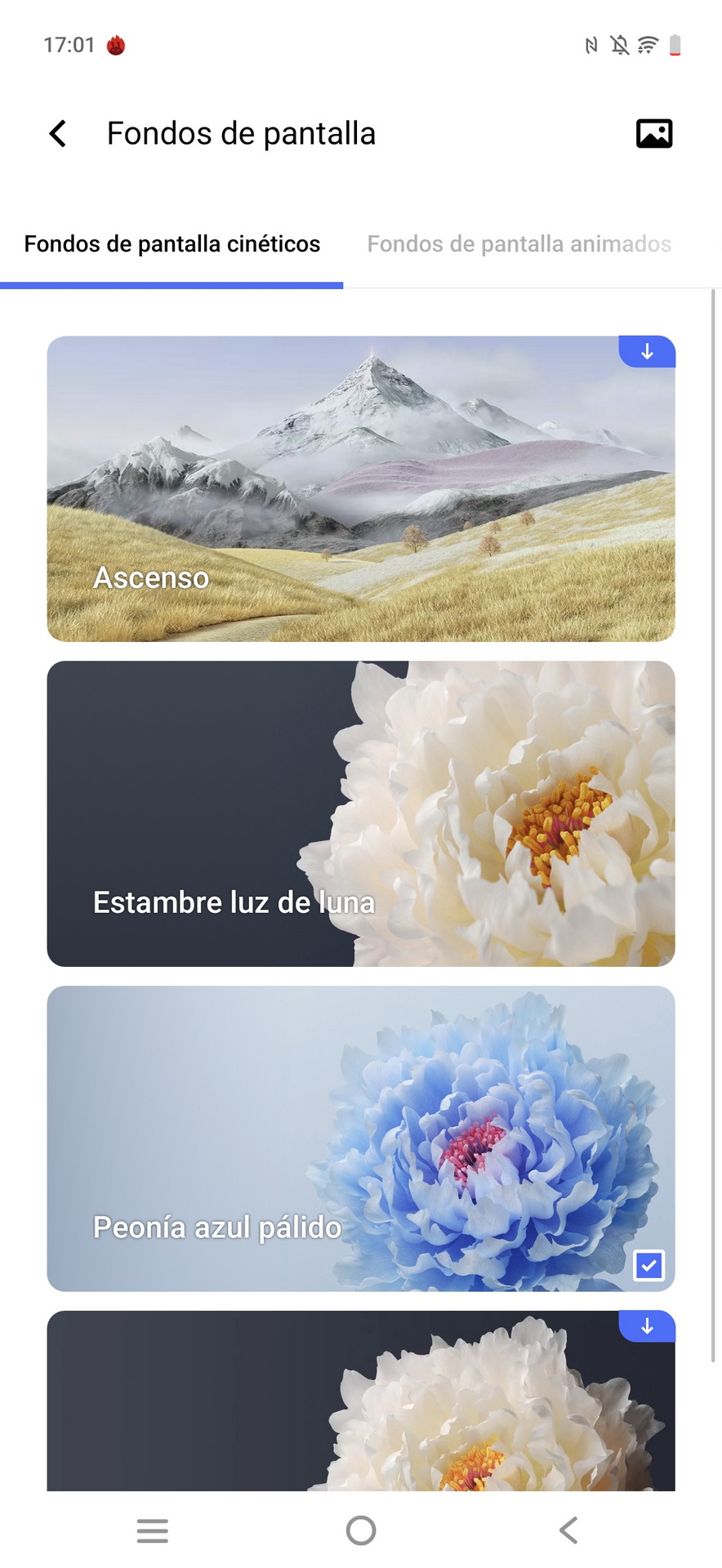Screen dimensions: 722x1568
Task: Open Estambre luz de luna wallpaper
Action: [361, 813]
